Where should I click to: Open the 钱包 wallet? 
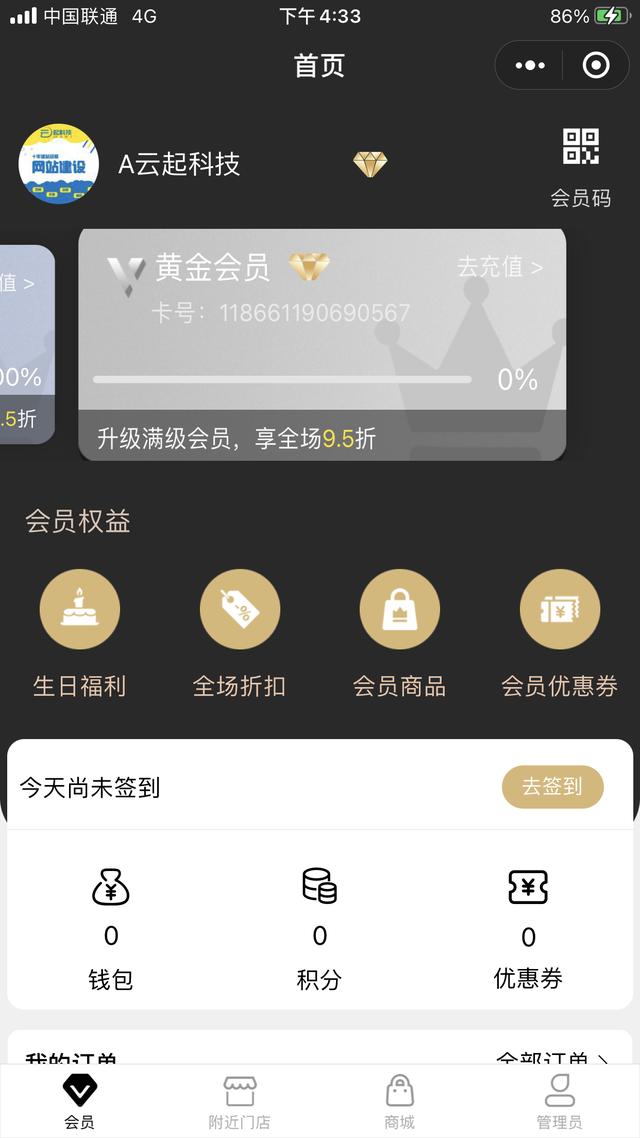[111, 929]
